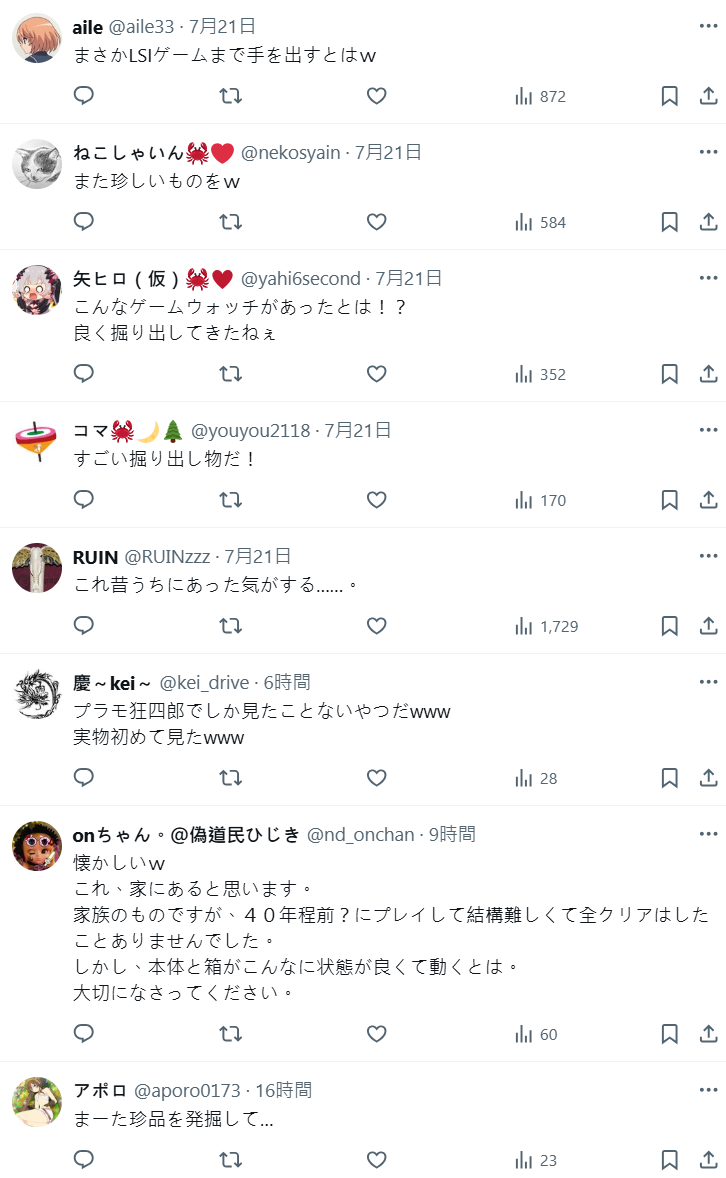Open RUIN's profile picture
This screenshot has height=1178, width=726.
point(37,568)
